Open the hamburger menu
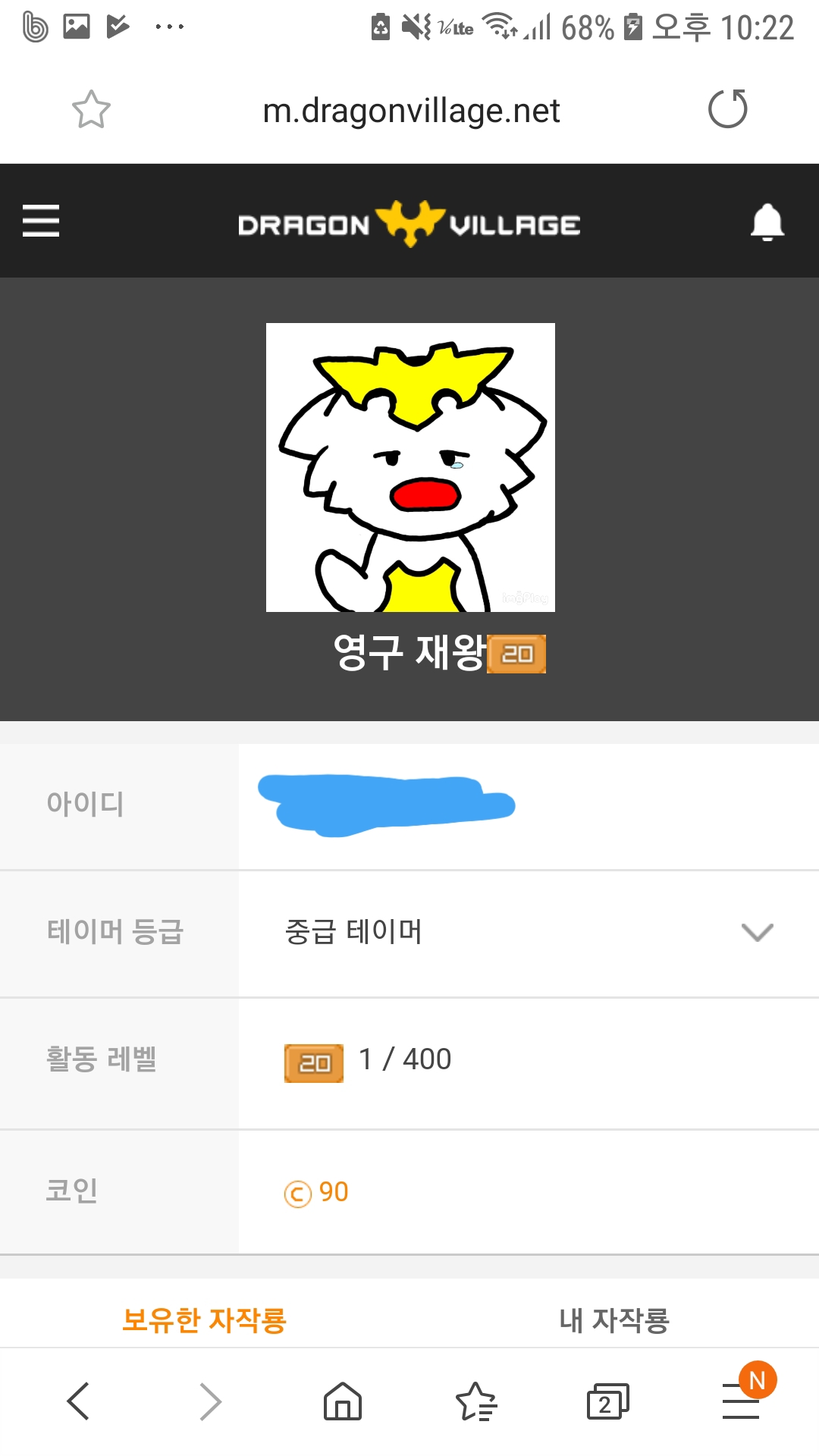This screenshot has width=819, height=1456. [x=41, y=221]
